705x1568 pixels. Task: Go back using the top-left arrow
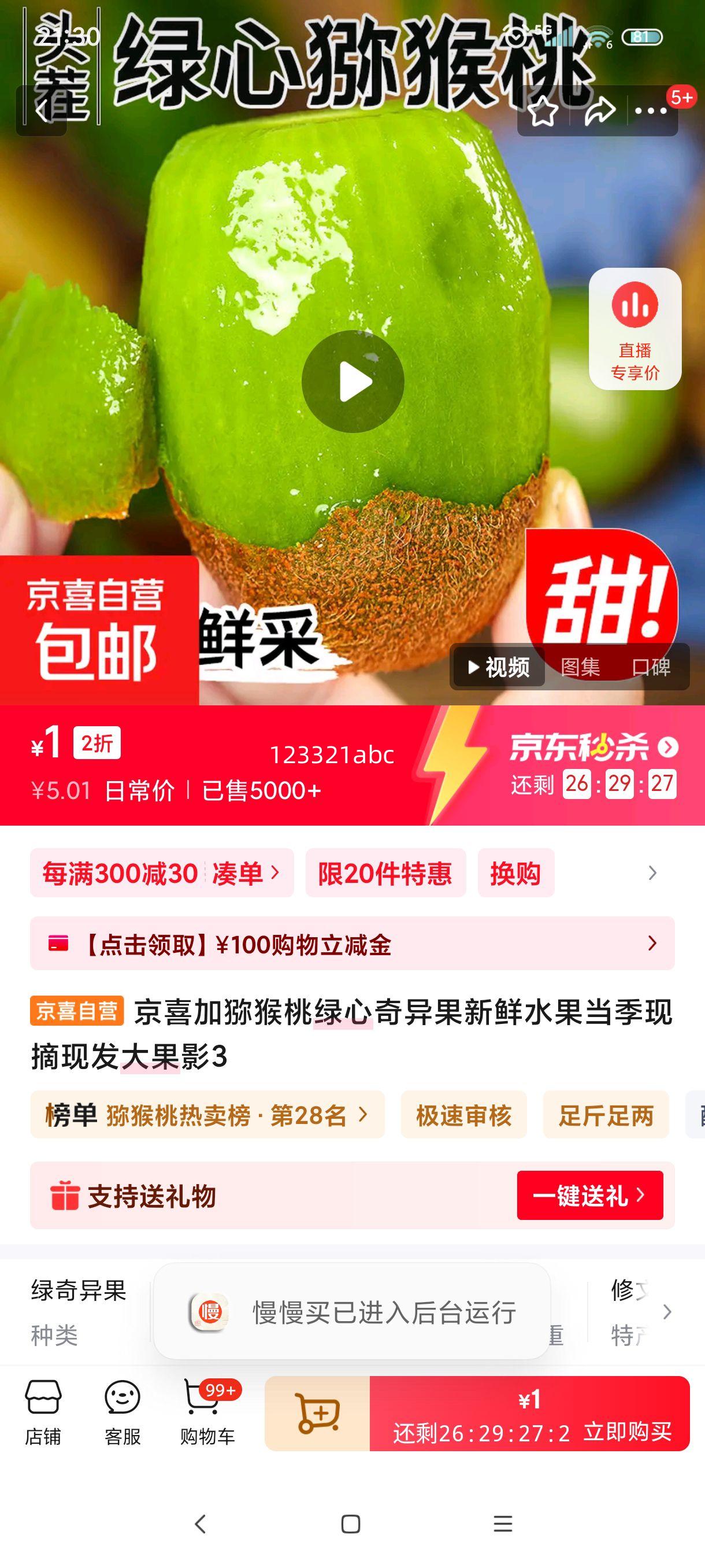(x=42, y=111)
